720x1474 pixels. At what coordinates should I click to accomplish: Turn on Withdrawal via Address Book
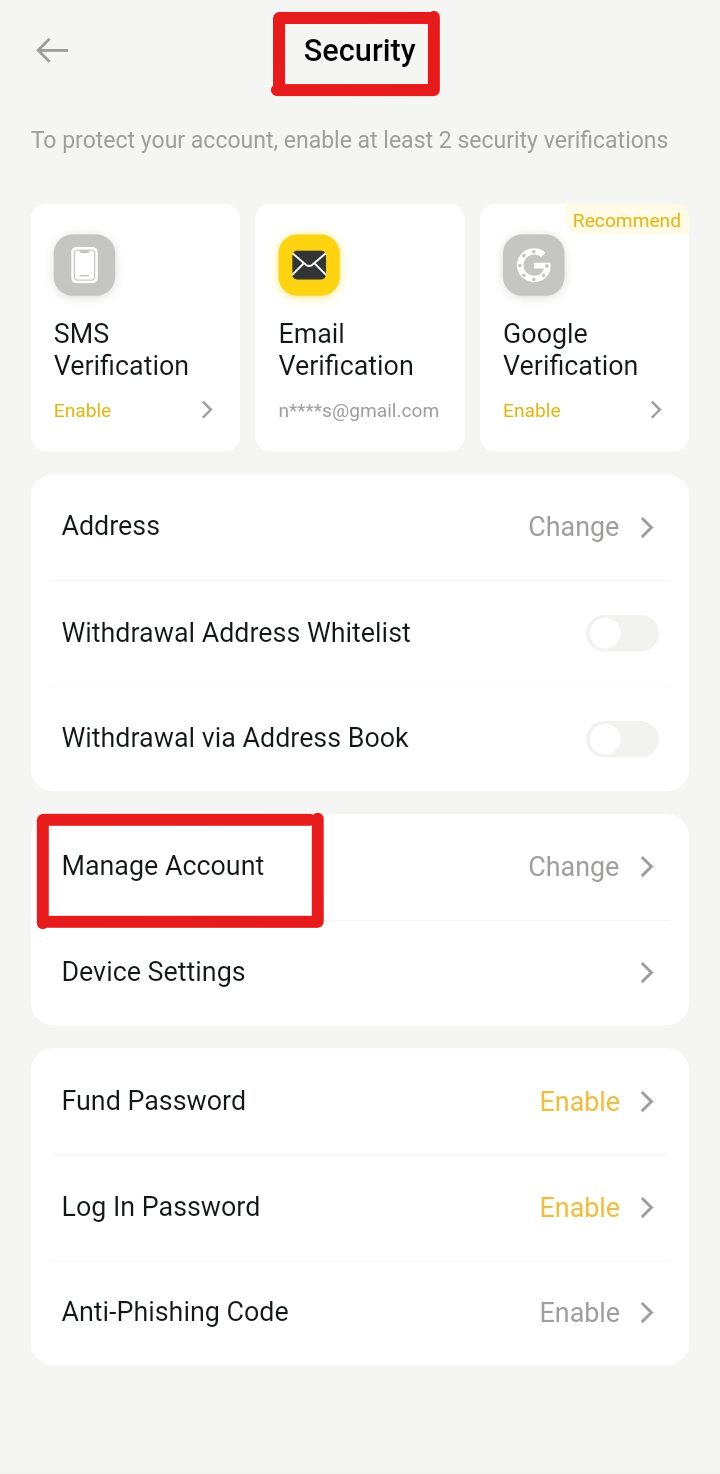(x=622, y=739)
